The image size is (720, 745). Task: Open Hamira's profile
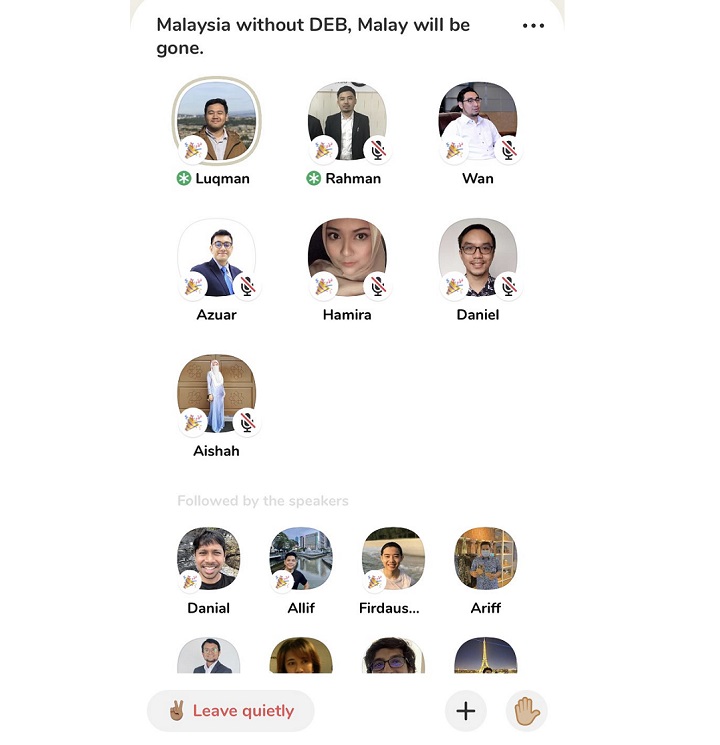347,257
